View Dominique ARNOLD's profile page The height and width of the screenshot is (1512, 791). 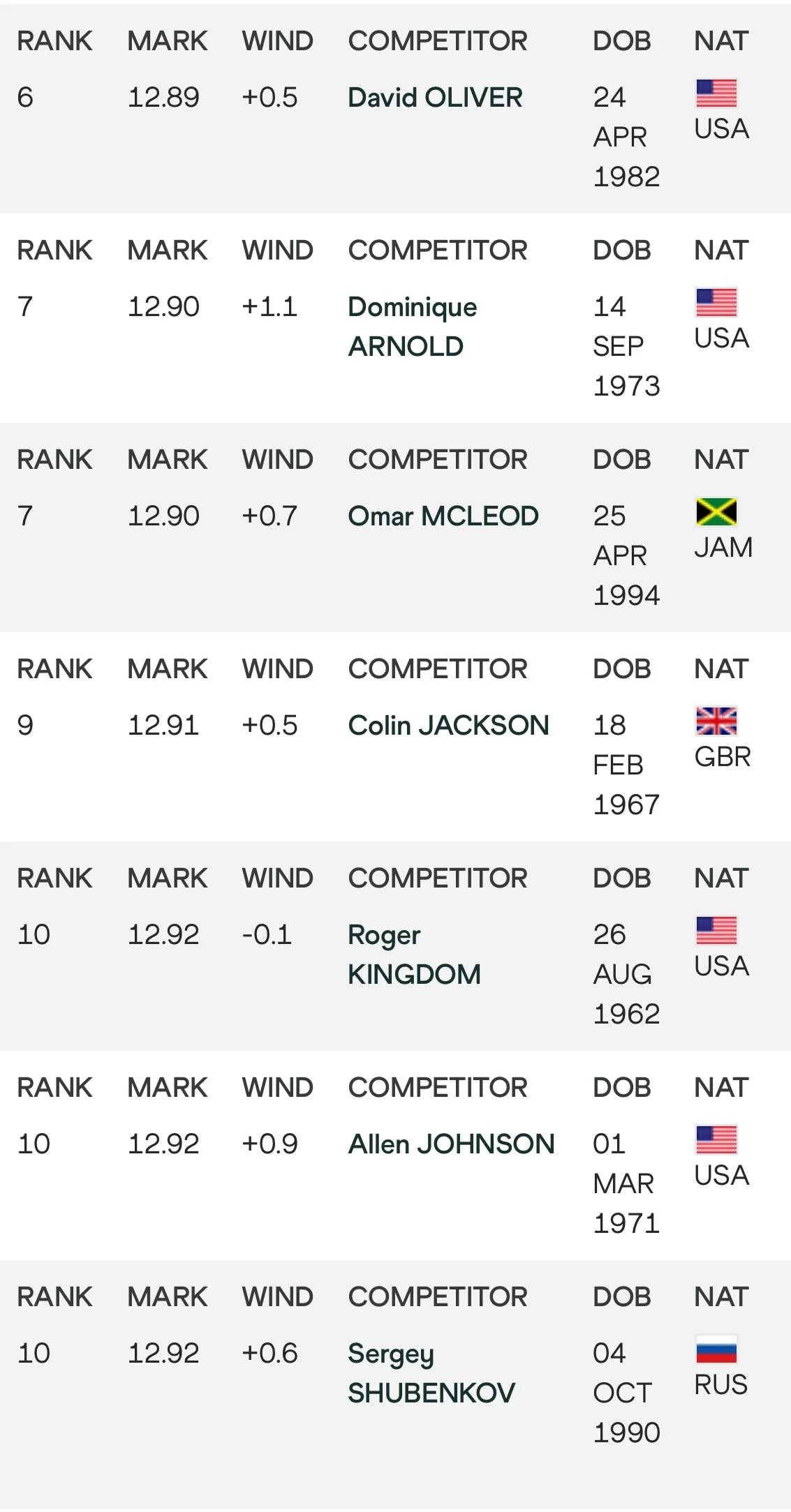pos(412,326)
